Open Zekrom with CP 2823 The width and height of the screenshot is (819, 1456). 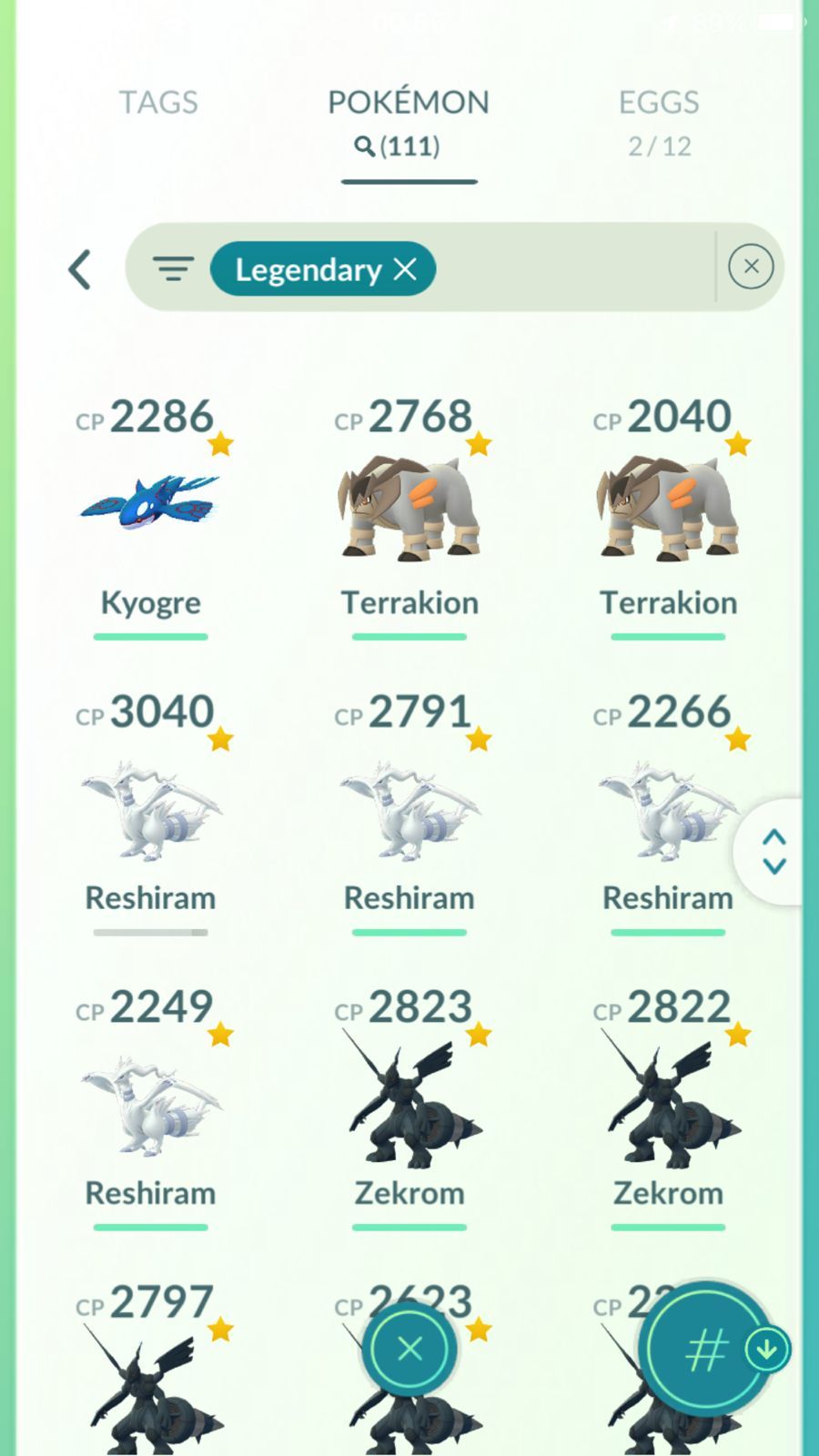tap(409, 1106)
